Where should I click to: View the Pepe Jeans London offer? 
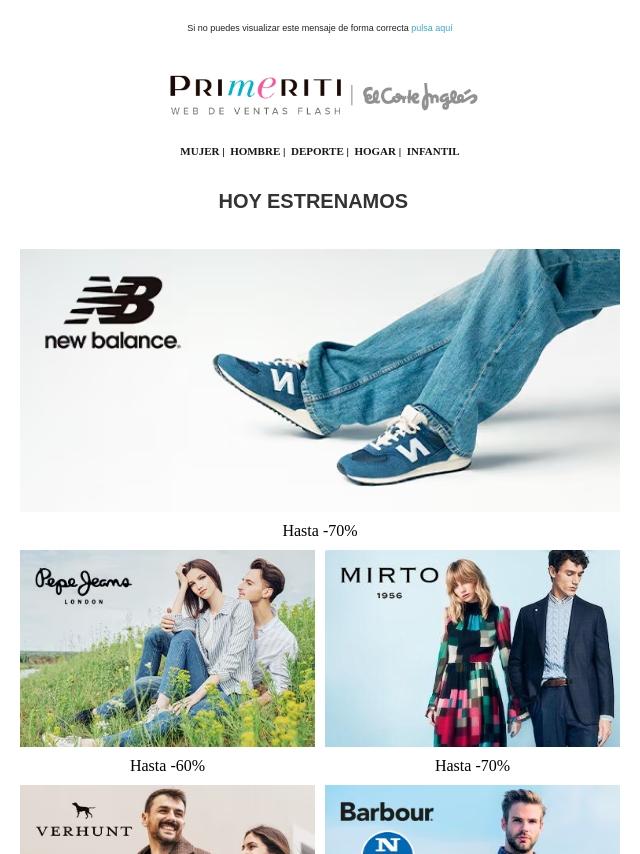coord(167,648)
